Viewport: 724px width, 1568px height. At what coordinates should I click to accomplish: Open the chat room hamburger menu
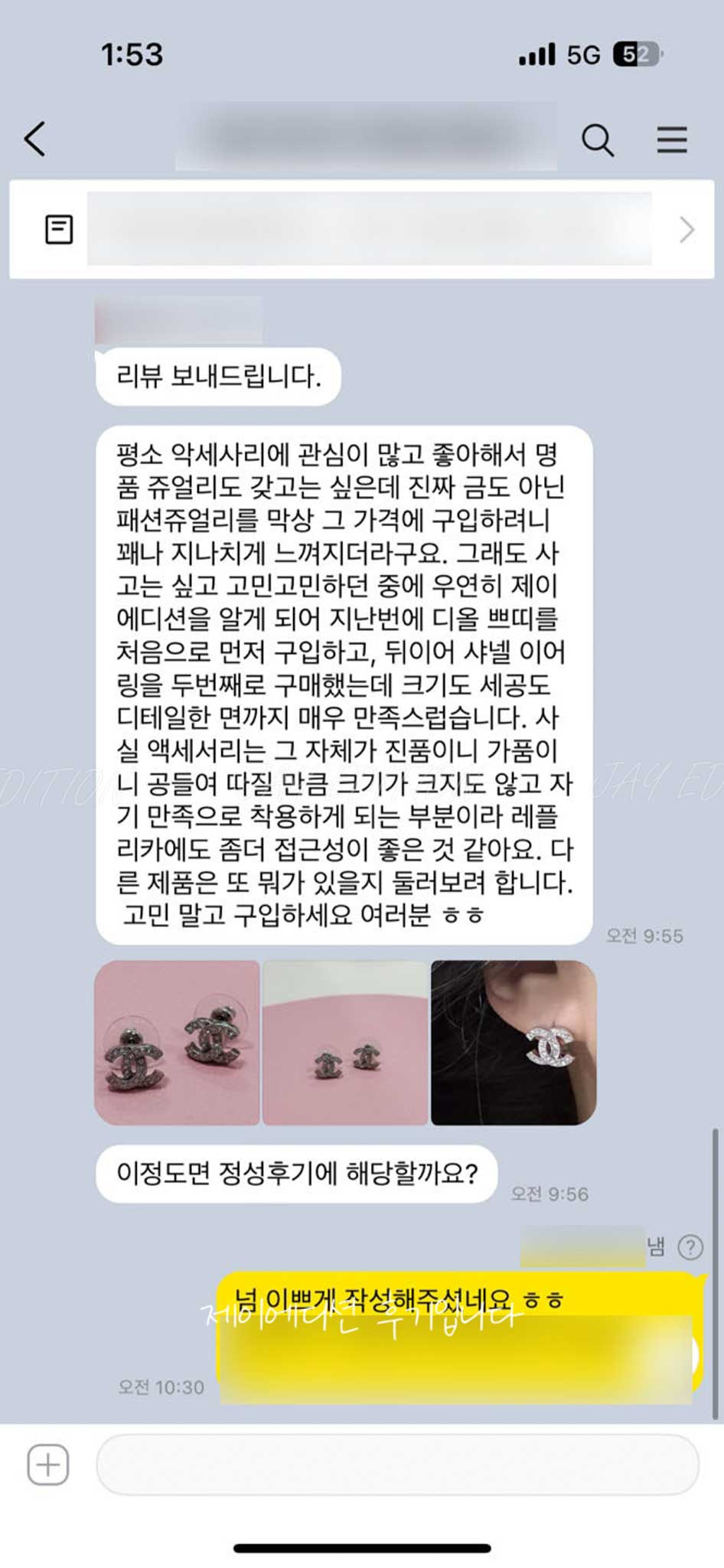[671, 140]
